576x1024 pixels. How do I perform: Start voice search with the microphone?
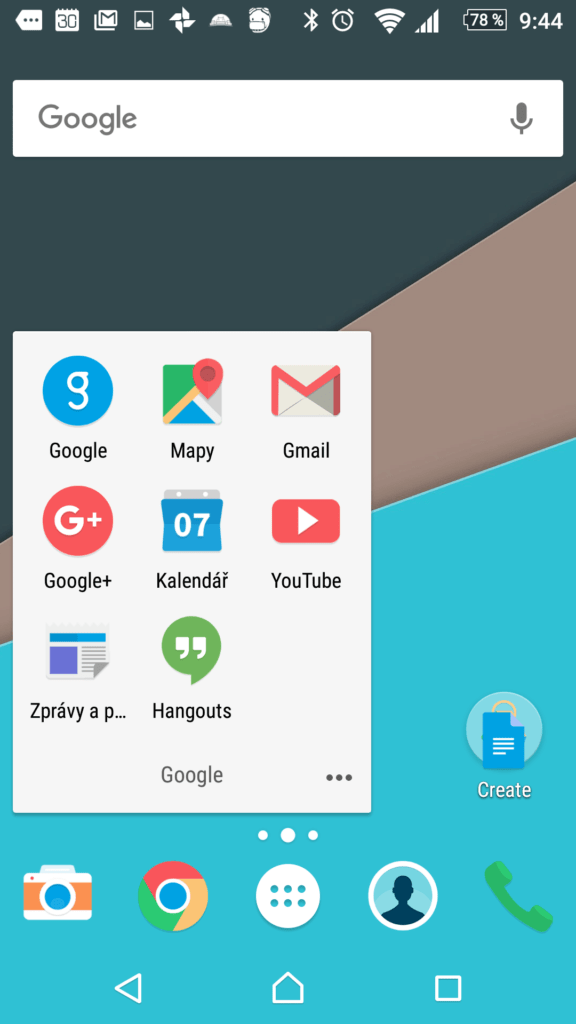(x=520, y=118)
